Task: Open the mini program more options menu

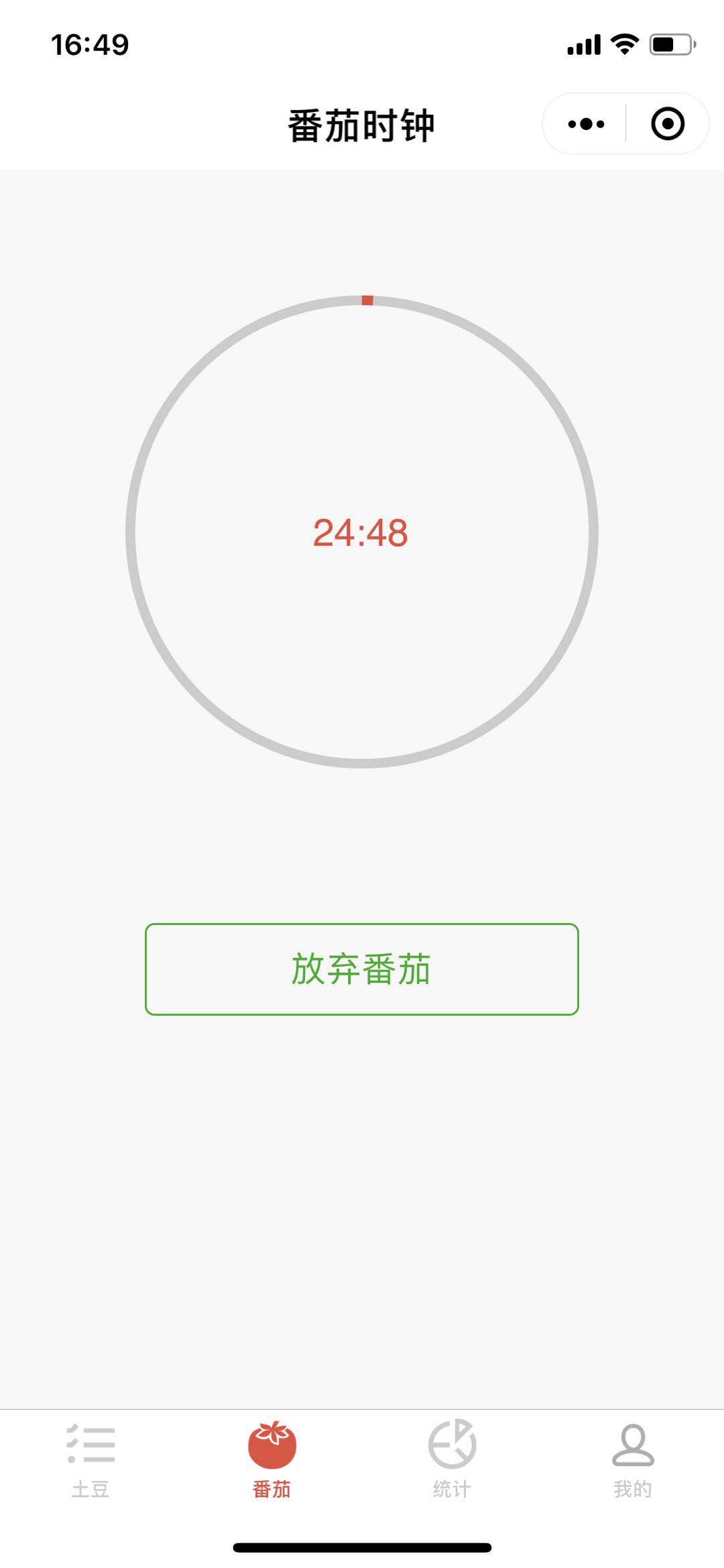Action: tap(586, 124)
